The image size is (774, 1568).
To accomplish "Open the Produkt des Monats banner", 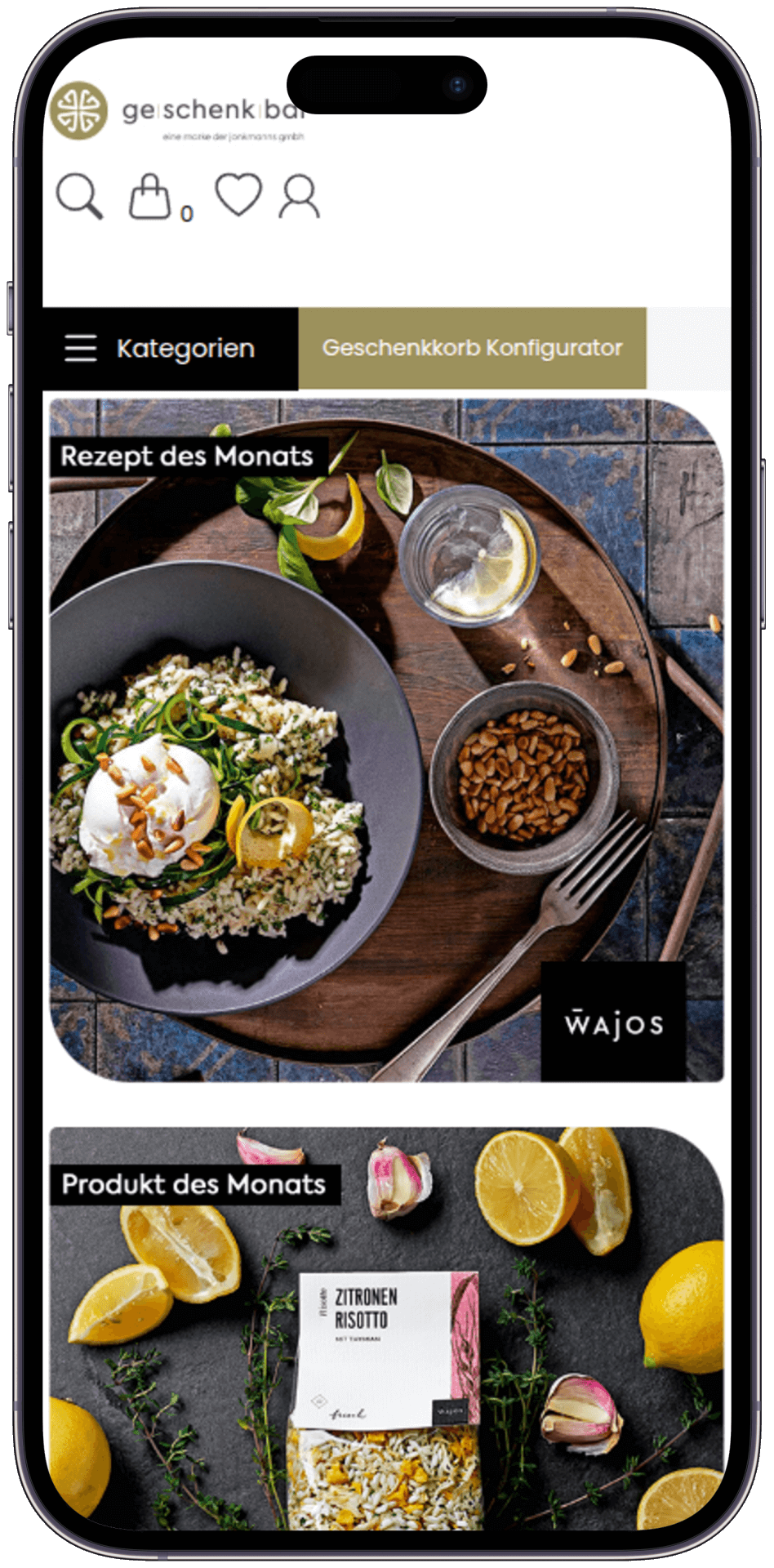I will [386, 1327].
